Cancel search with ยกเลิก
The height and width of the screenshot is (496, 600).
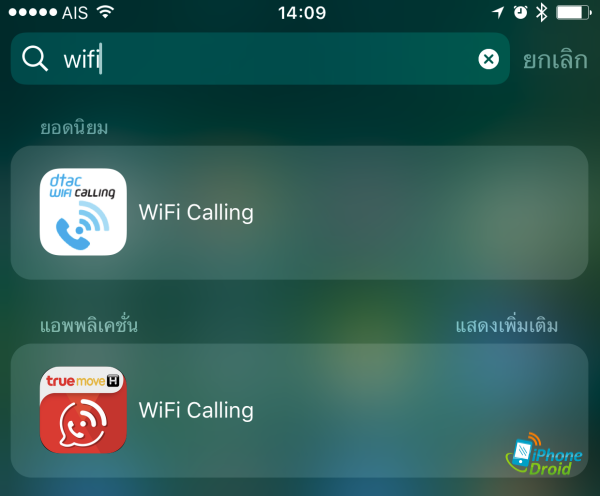tap(555, 60)
